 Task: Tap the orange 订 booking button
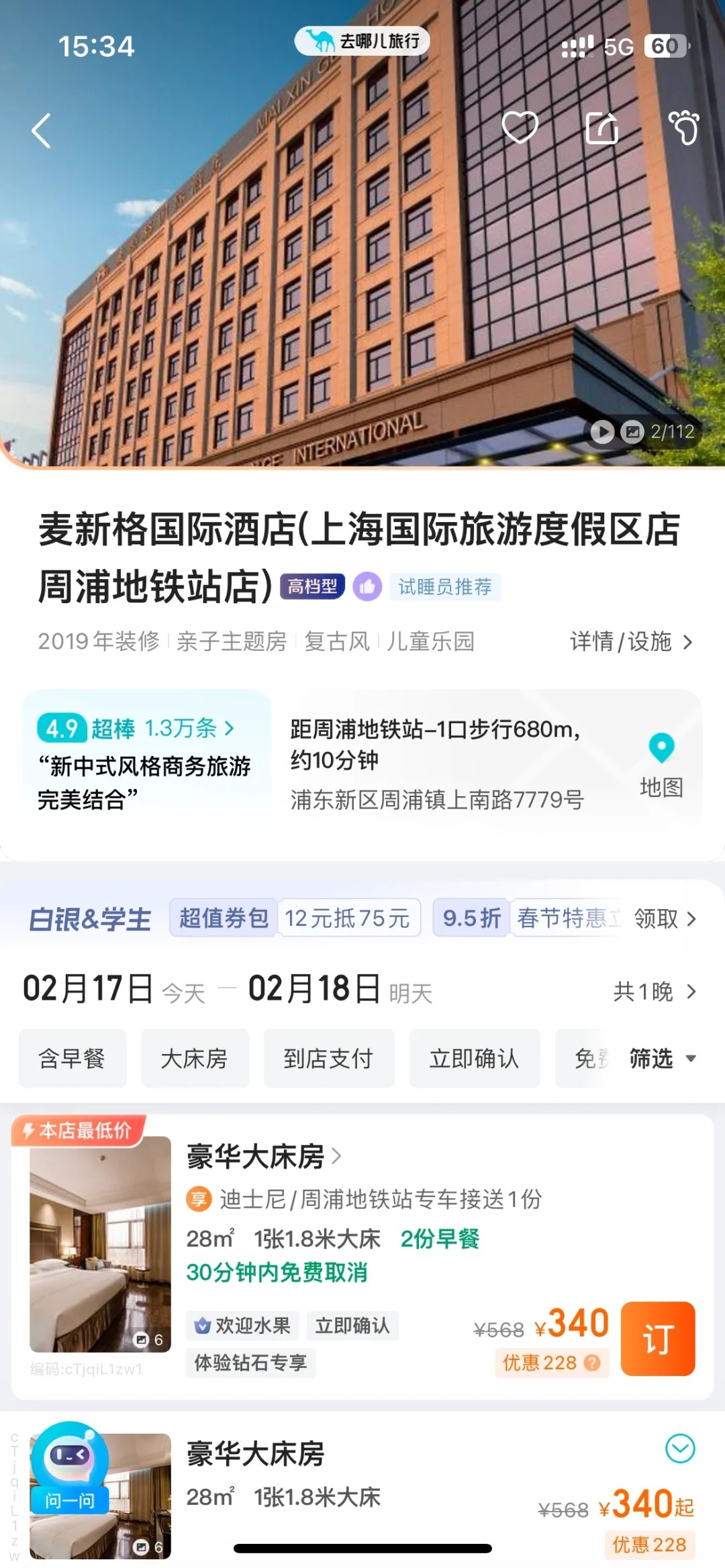(x=659, y=1337)
